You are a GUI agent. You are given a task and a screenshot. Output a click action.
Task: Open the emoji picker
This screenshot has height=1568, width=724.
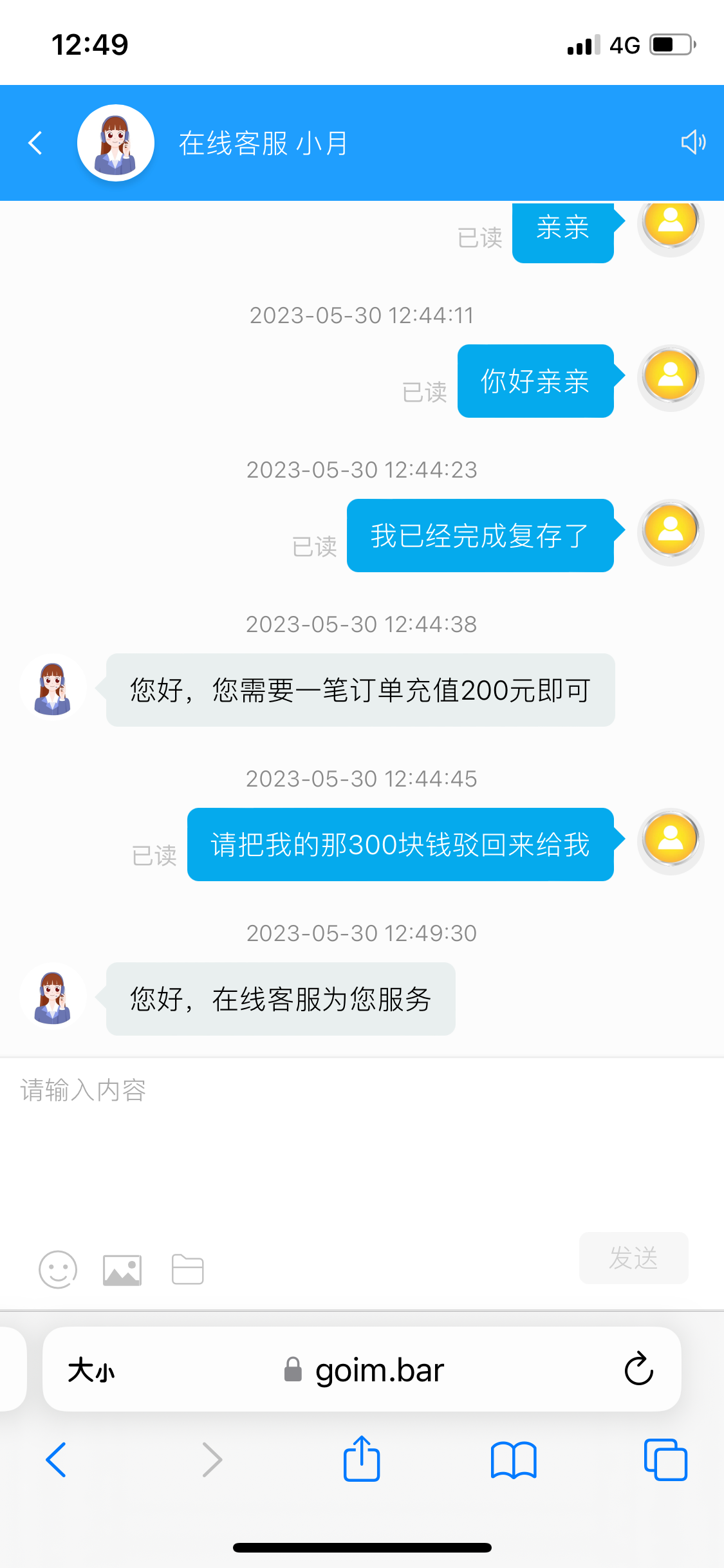click(x=58, y=1269)
